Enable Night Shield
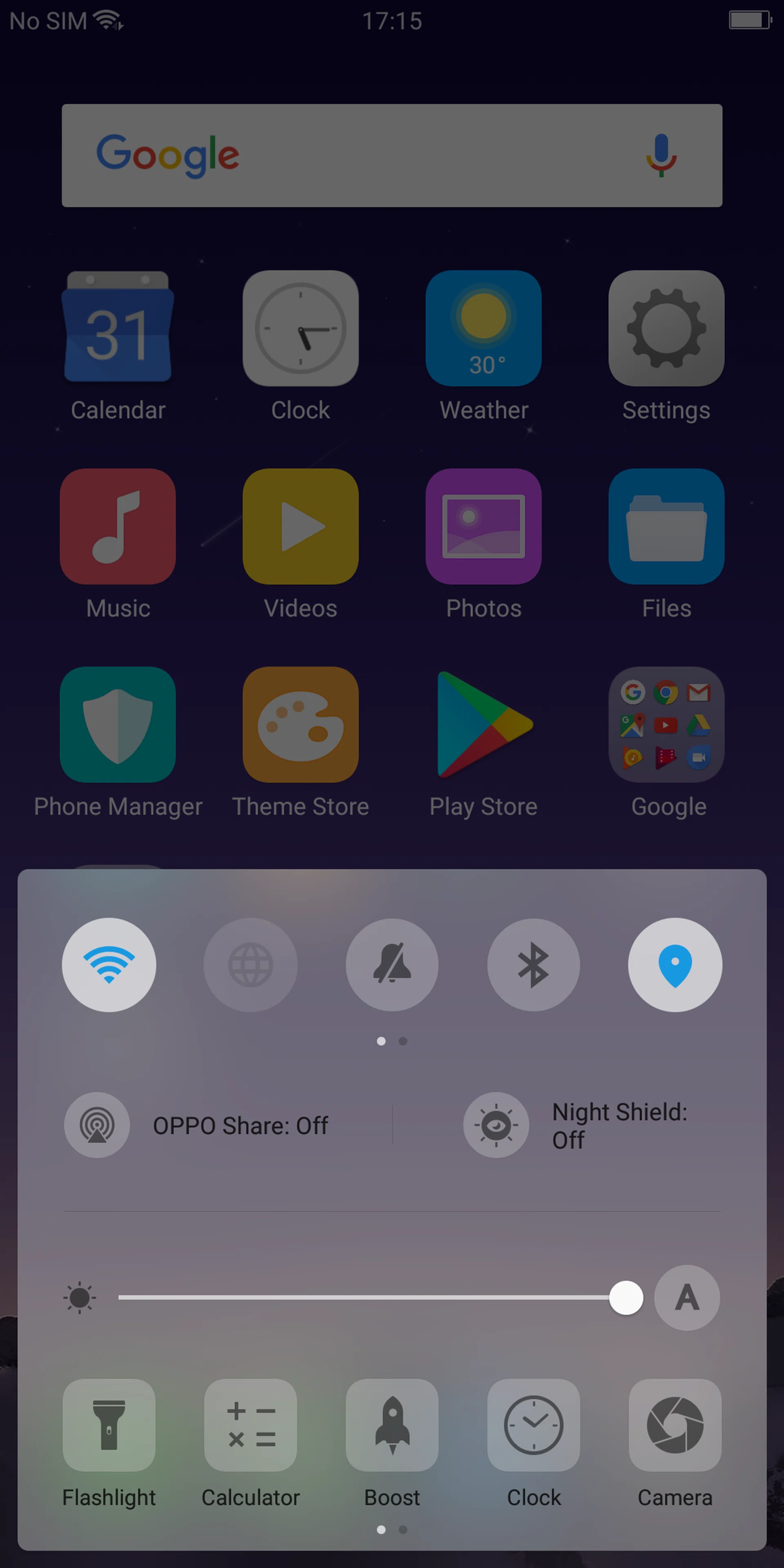The height and width of the screenshot is (1568, 784). [496, 1125]
